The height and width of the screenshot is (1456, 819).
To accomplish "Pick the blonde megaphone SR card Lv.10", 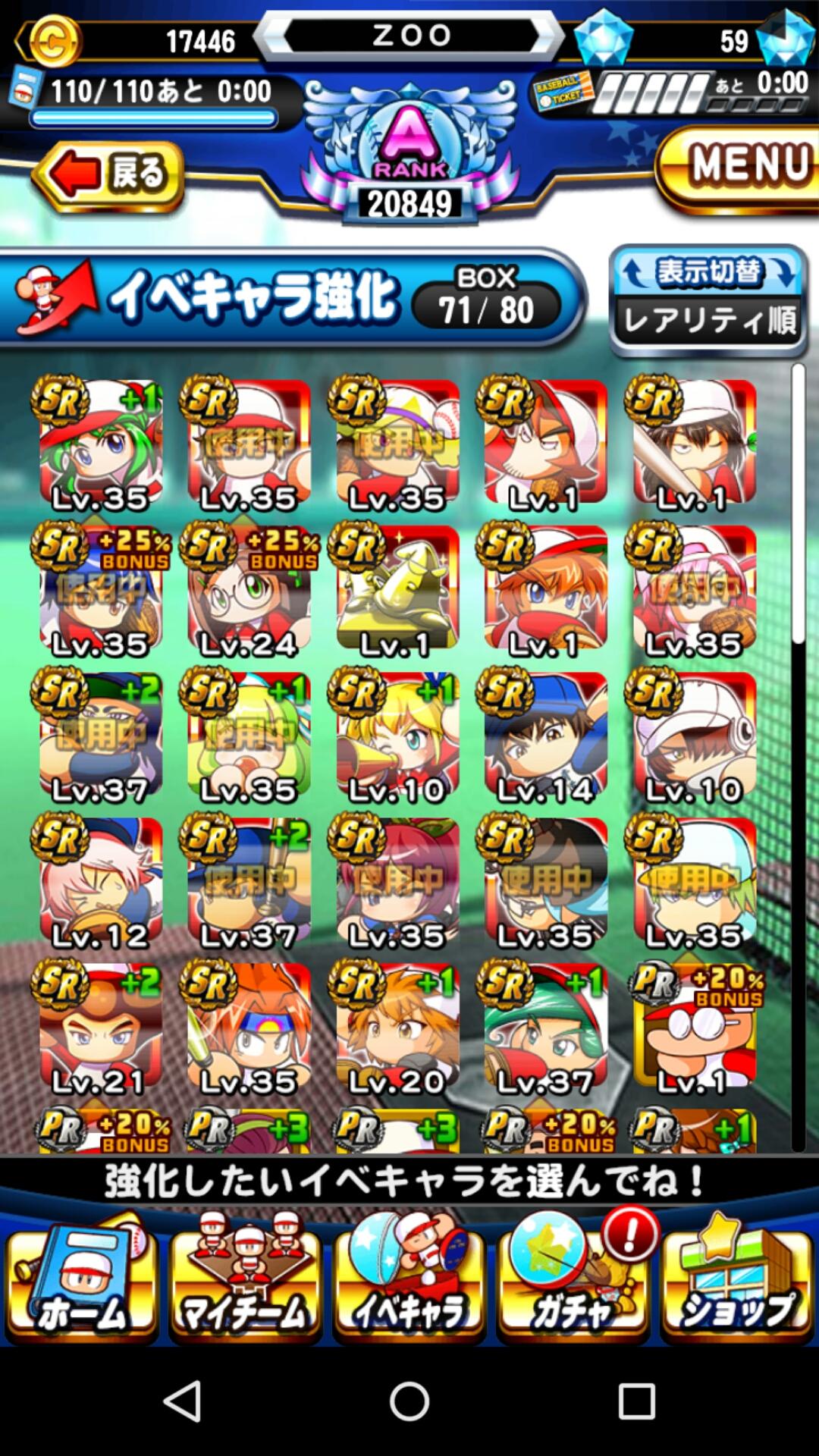I will (395, 737).
